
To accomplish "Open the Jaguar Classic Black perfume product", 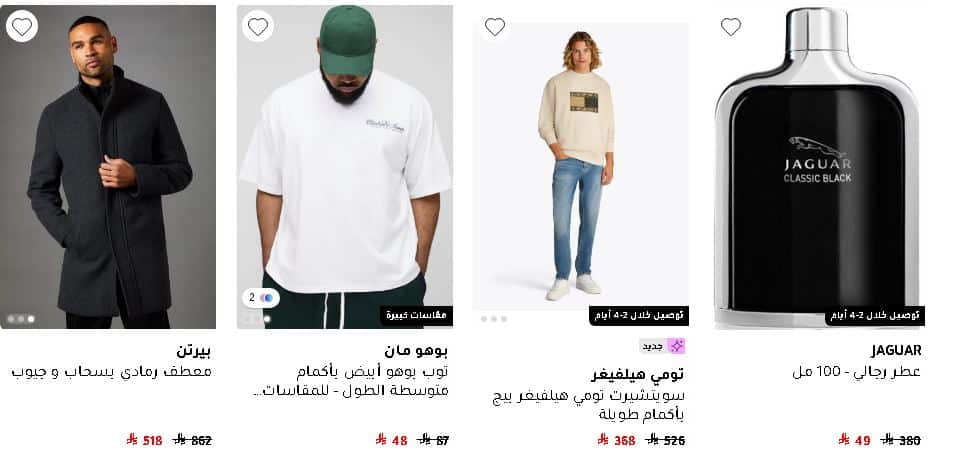I will coord(817,170).
